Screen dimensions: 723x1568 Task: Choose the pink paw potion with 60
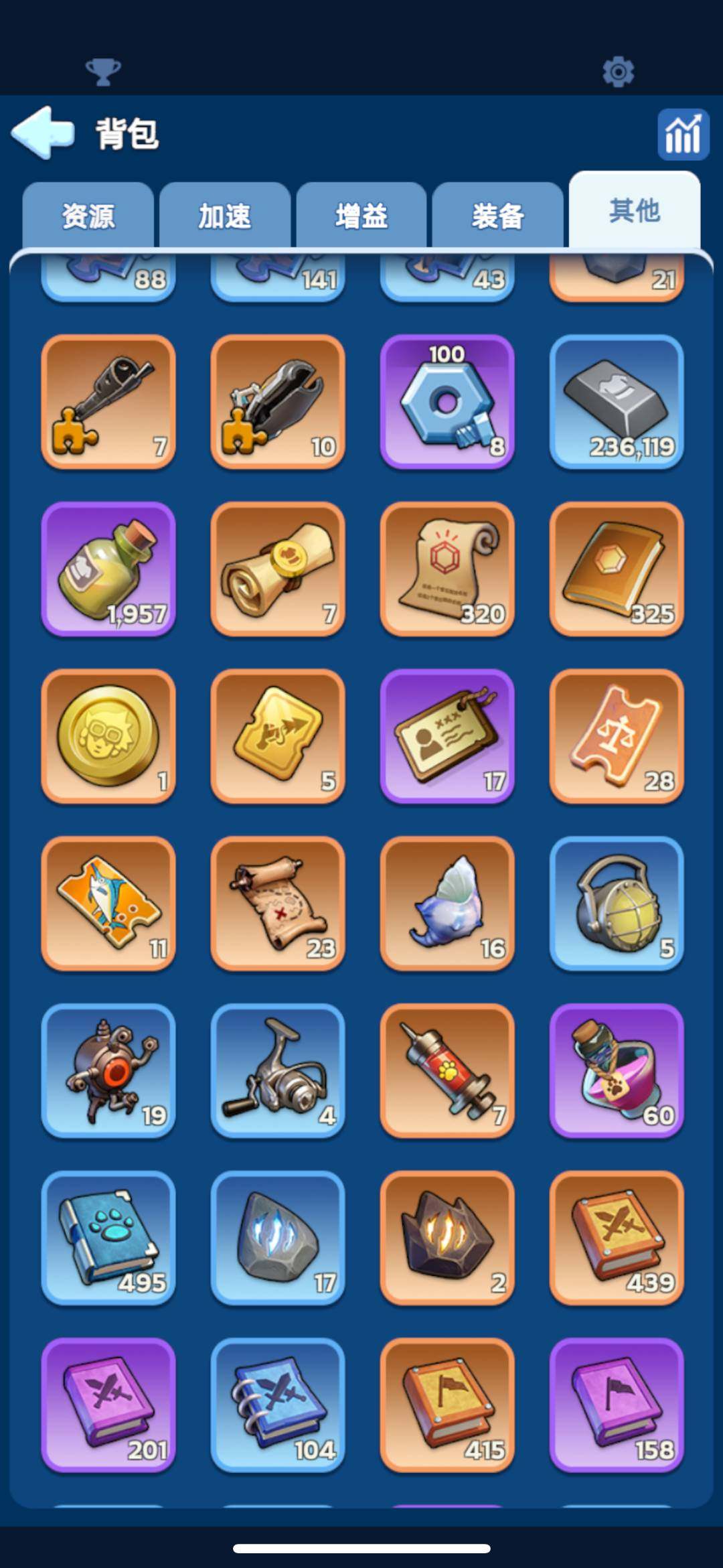617,1070
